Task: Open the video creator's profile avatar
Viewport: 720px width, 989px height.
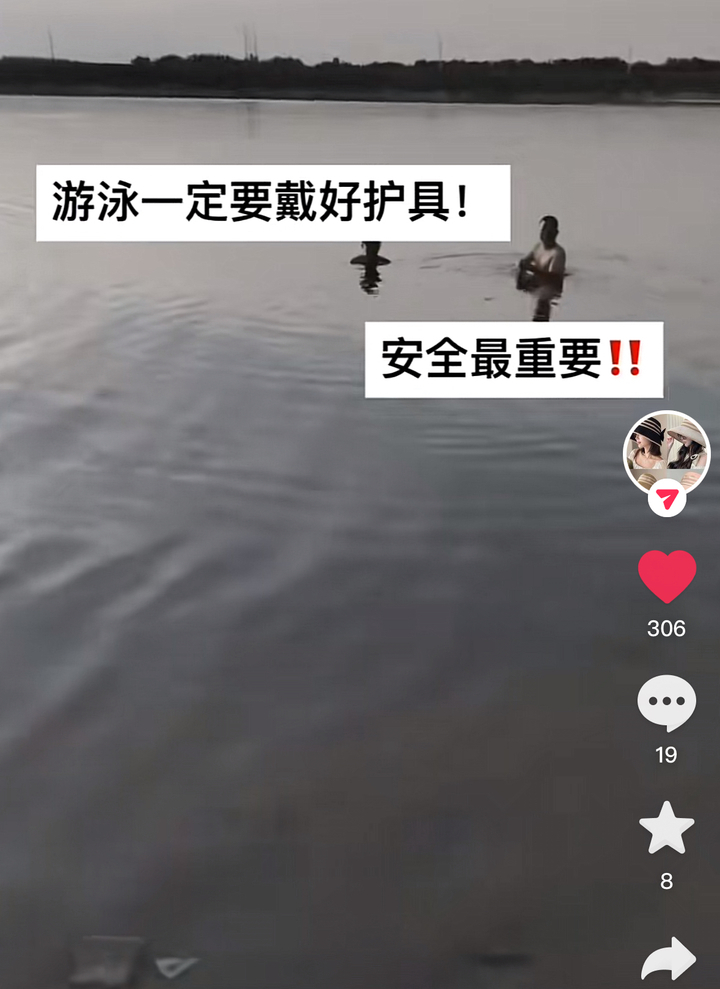Action: click(x=666, y=451)
